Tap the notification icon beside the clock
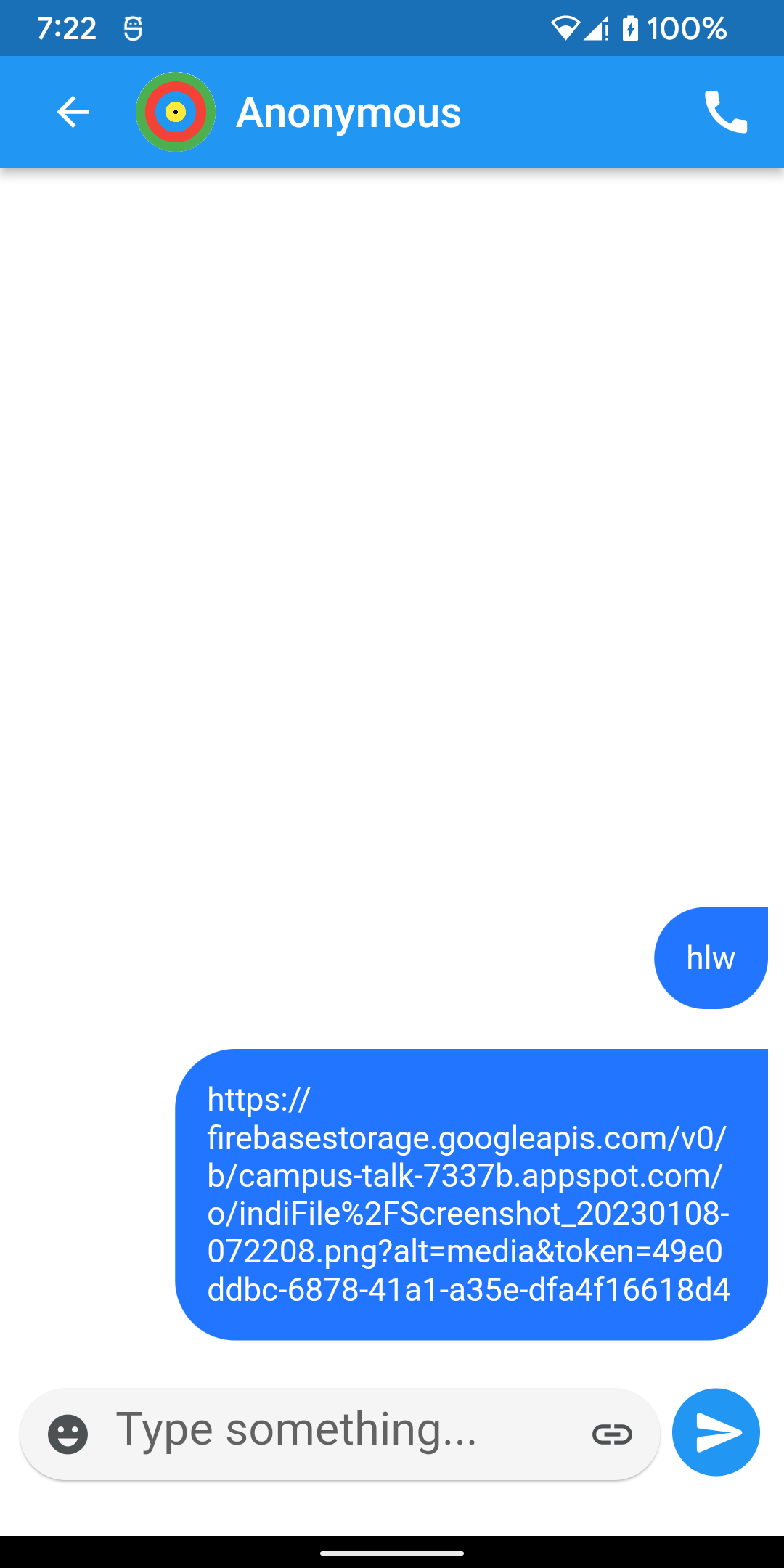 tap(132, 28)
